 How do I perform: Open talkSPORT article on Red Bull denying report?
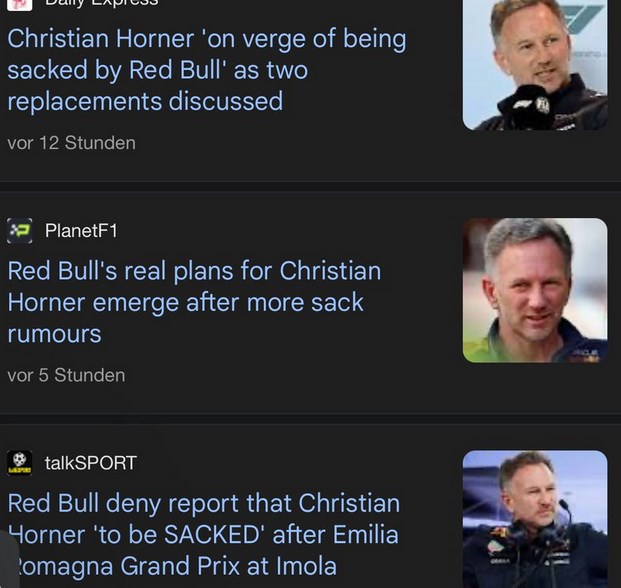pos(203,534)
